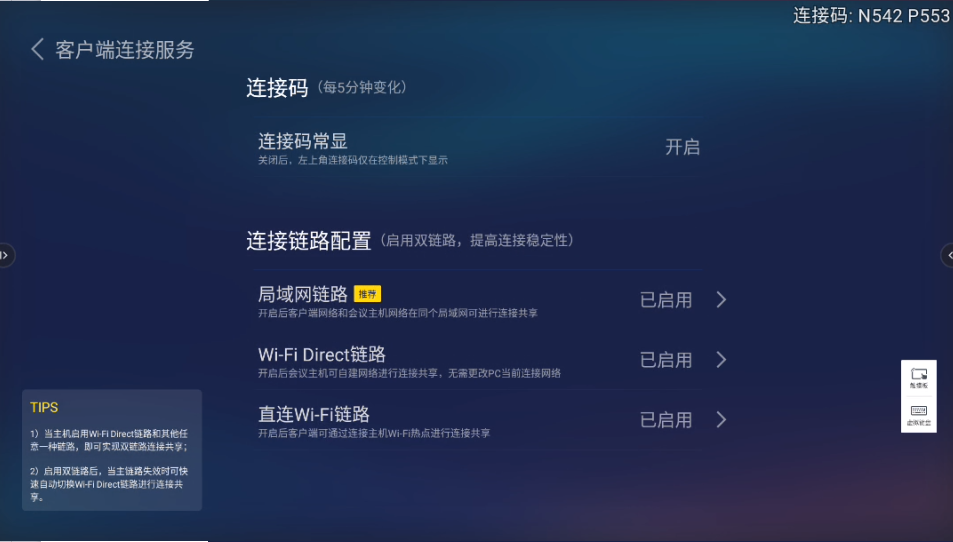Expand the left edge side handle
953x542 pixels.
click(x=5, y=256)
